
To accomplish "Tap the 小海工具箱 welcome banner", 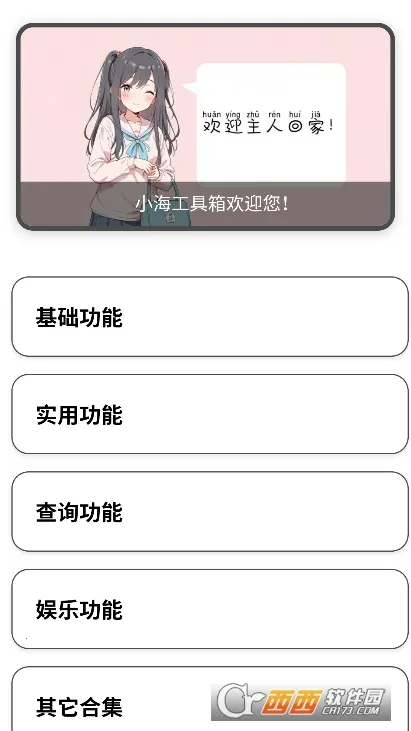I will [206, 127].
